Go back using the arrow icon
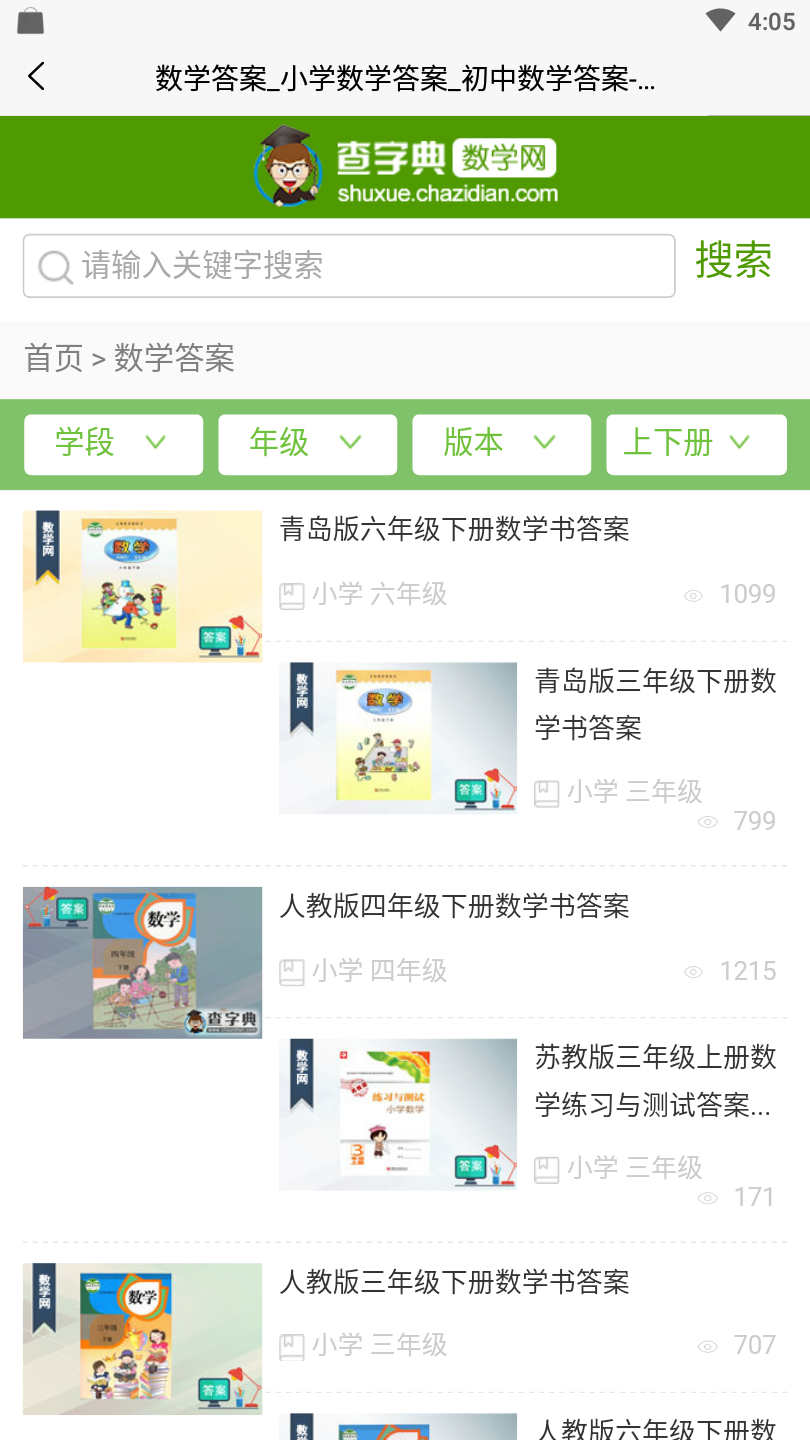This screenshot has width=810, height=1440. coord(37,77)
